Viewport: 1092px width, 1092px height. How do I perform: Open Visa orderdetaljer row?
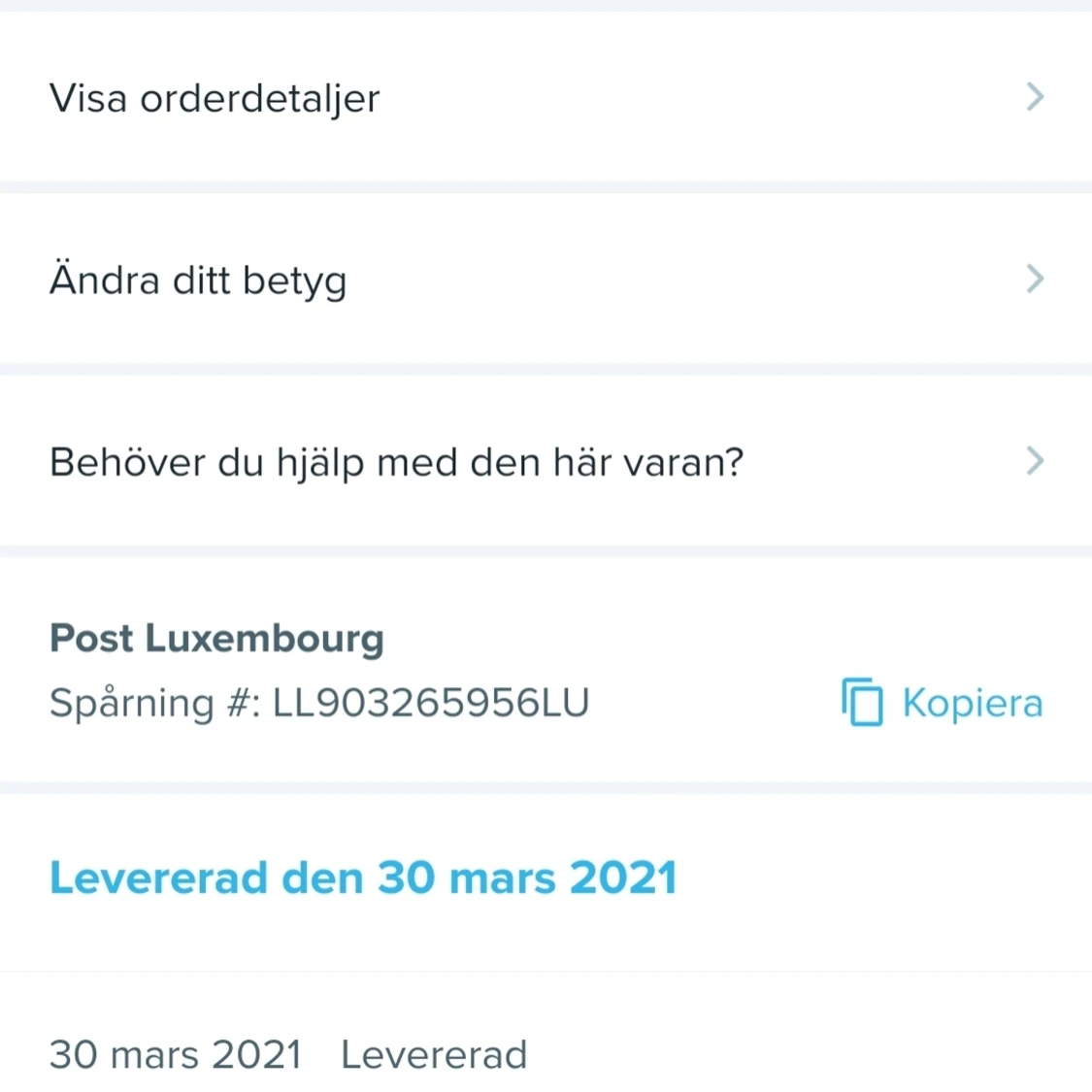click(544, 97)
